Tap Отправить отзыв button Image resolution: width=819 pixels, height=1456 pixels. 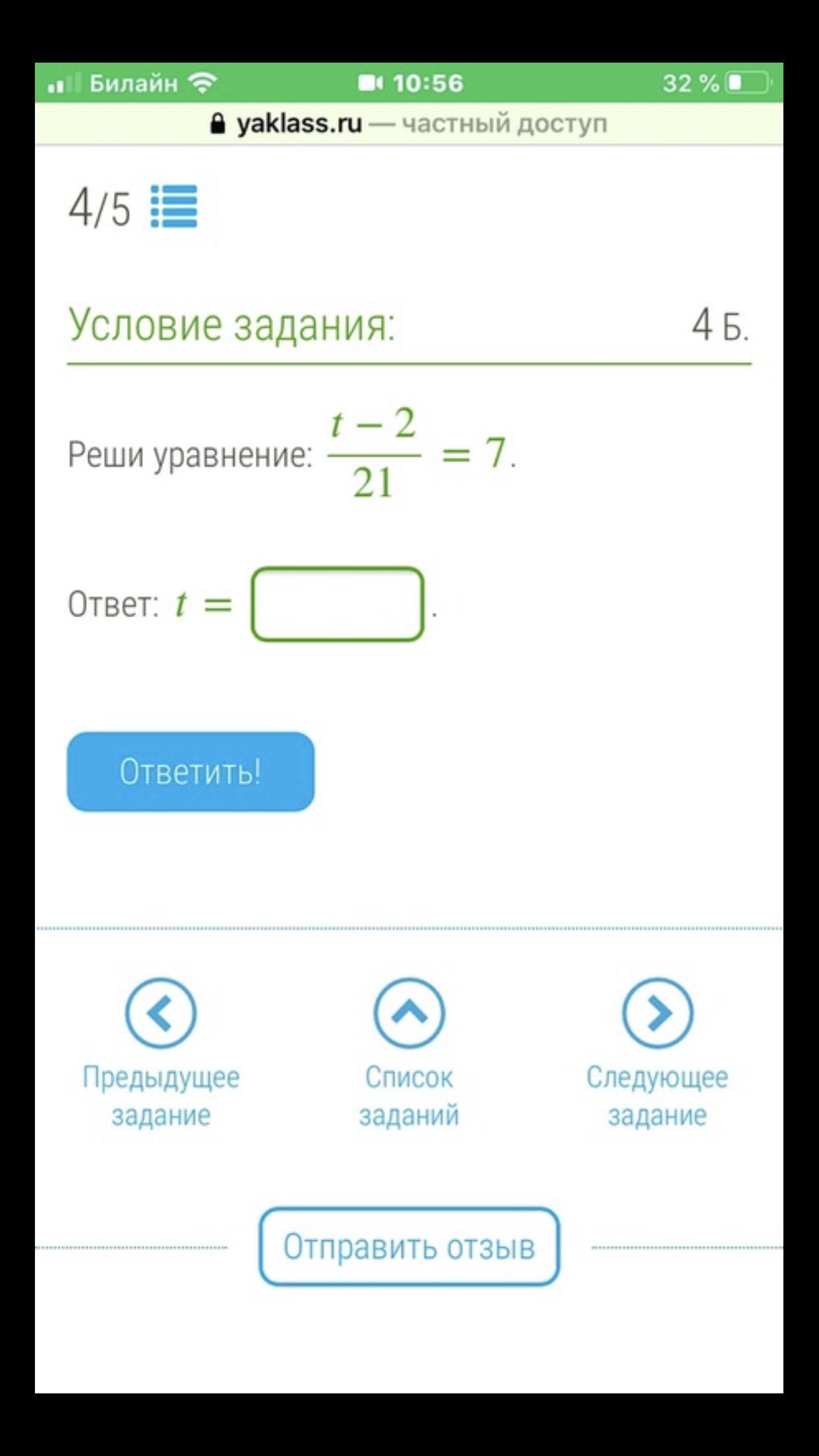tap(409, 1246)
